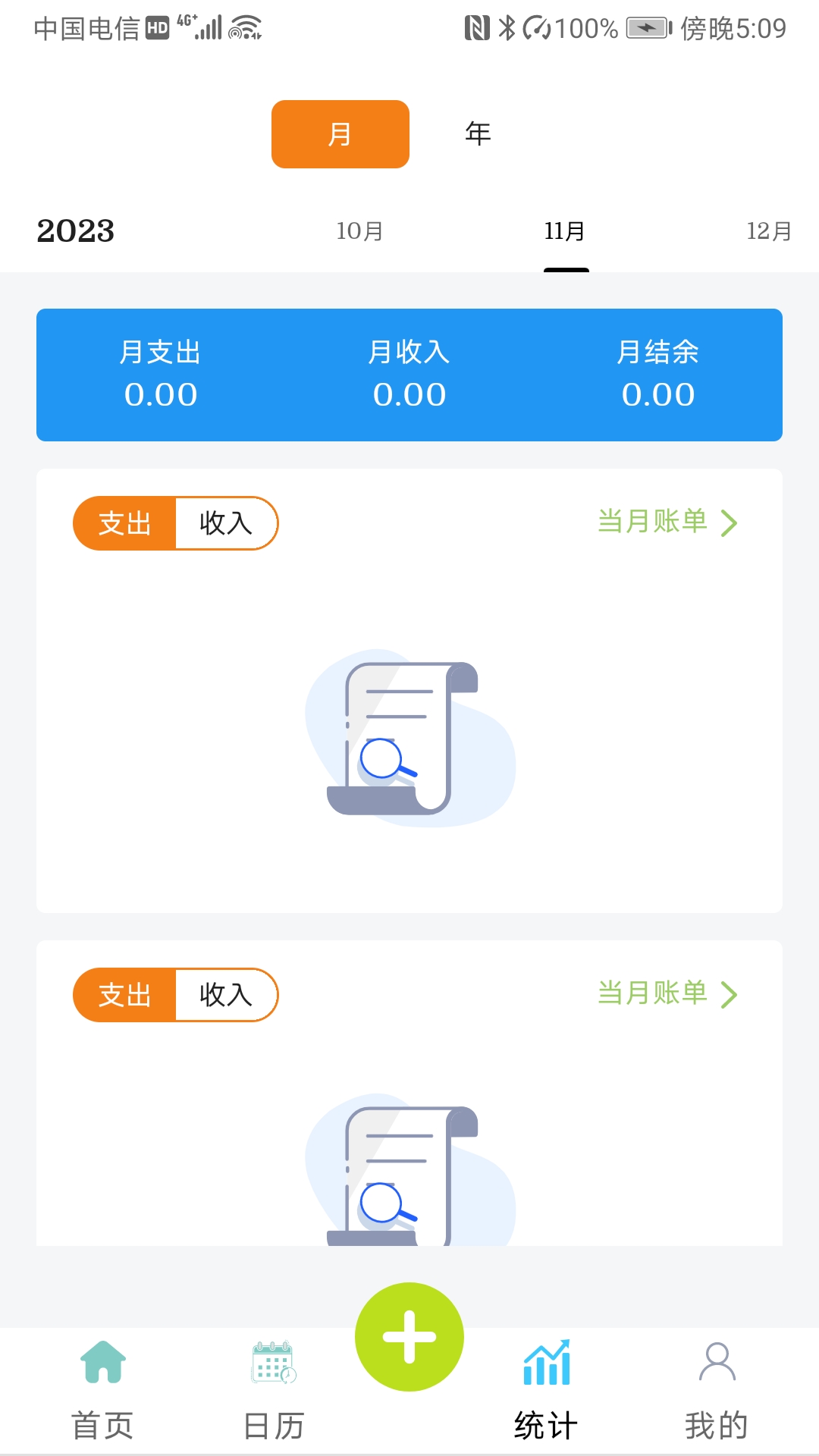Select the 10月 month tab

tap(358, 231)
